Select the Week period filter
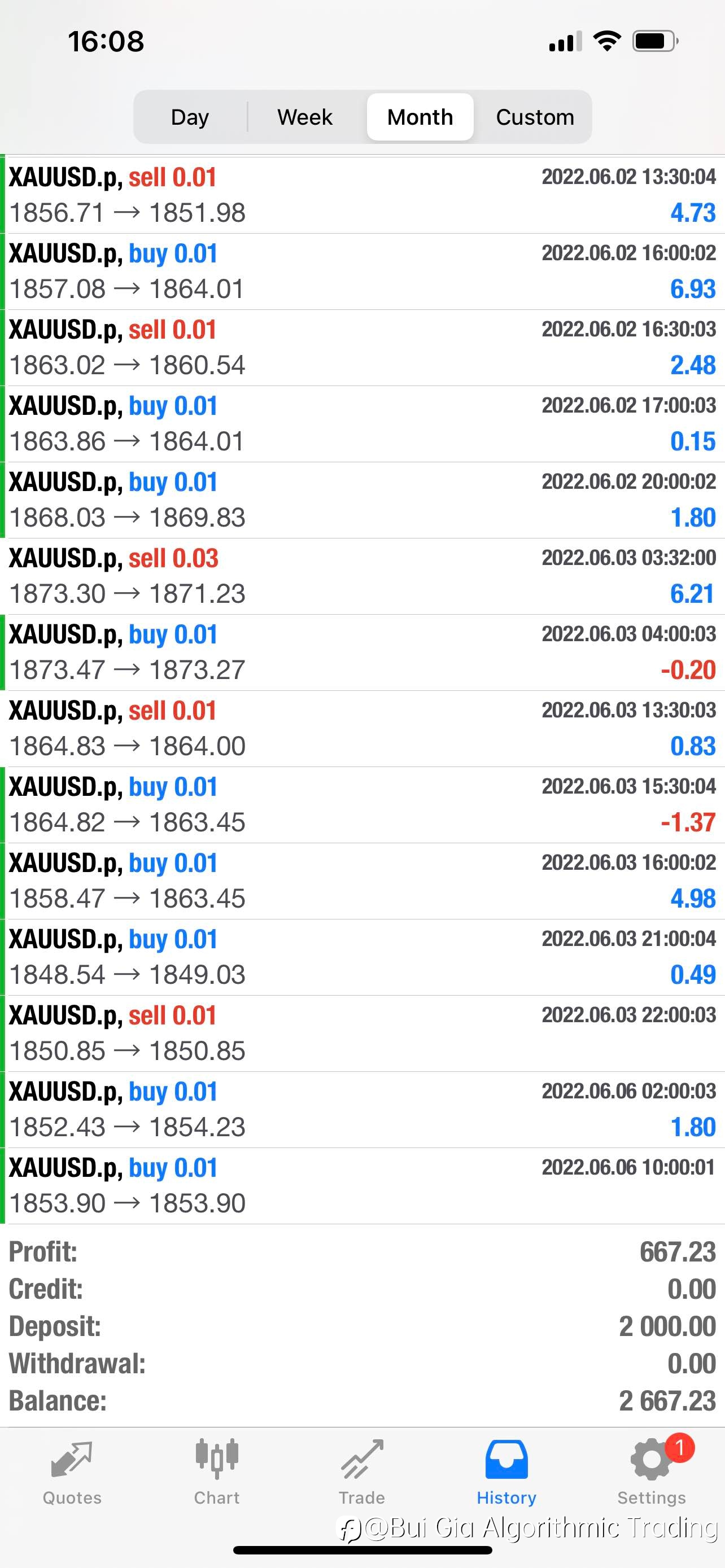725x1568 pixels. pyautogui.click(x=305, y=117)
